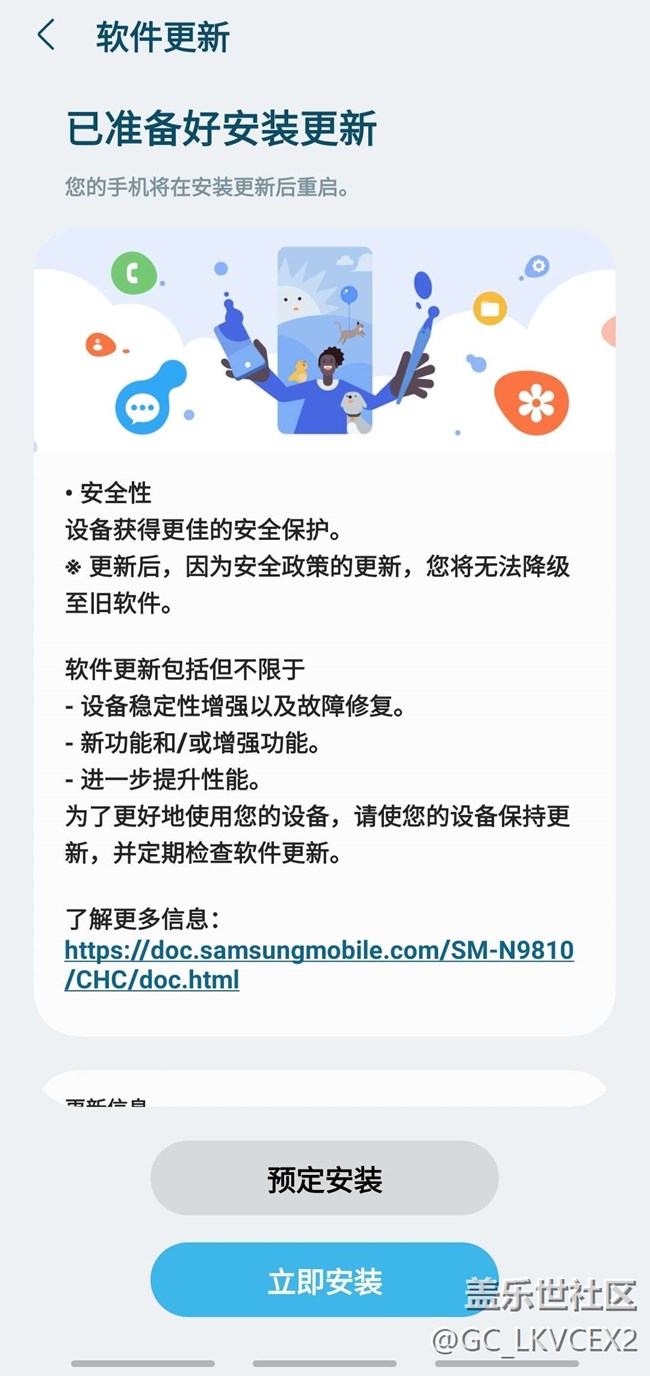Open the doc.samsungmobile.com link

[319, 964]
